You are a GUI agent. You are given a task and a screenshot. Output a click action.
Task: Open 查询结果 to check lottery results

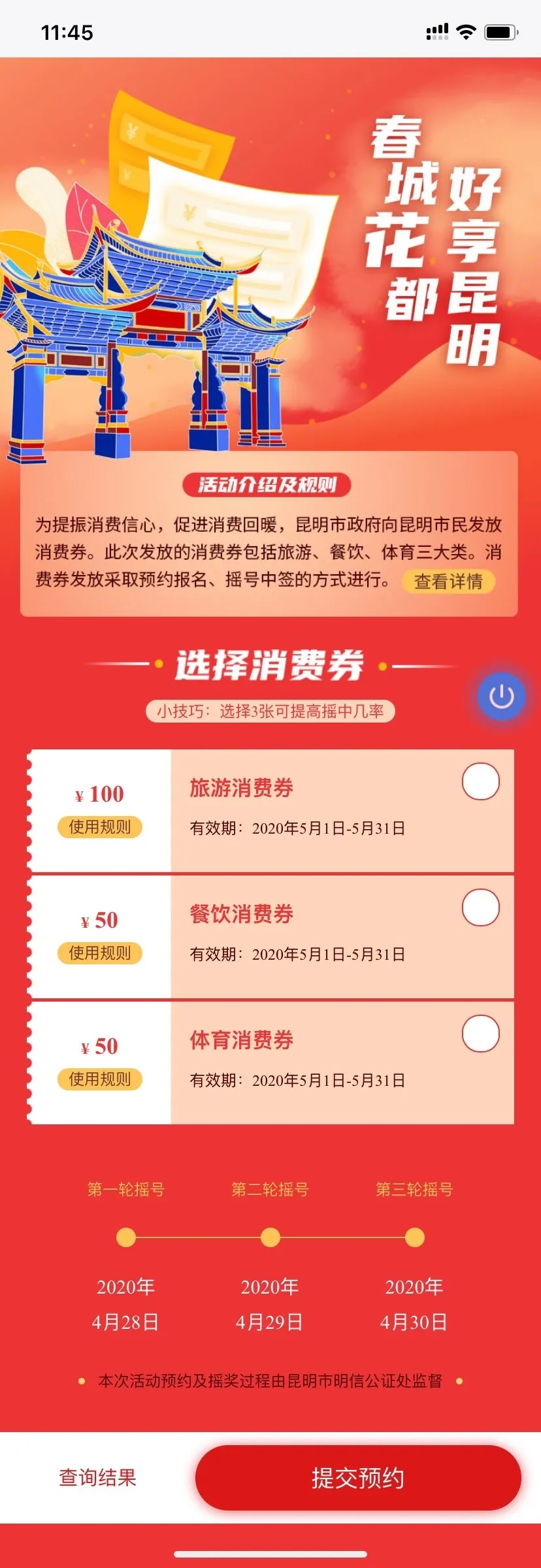pos(98,1477)
